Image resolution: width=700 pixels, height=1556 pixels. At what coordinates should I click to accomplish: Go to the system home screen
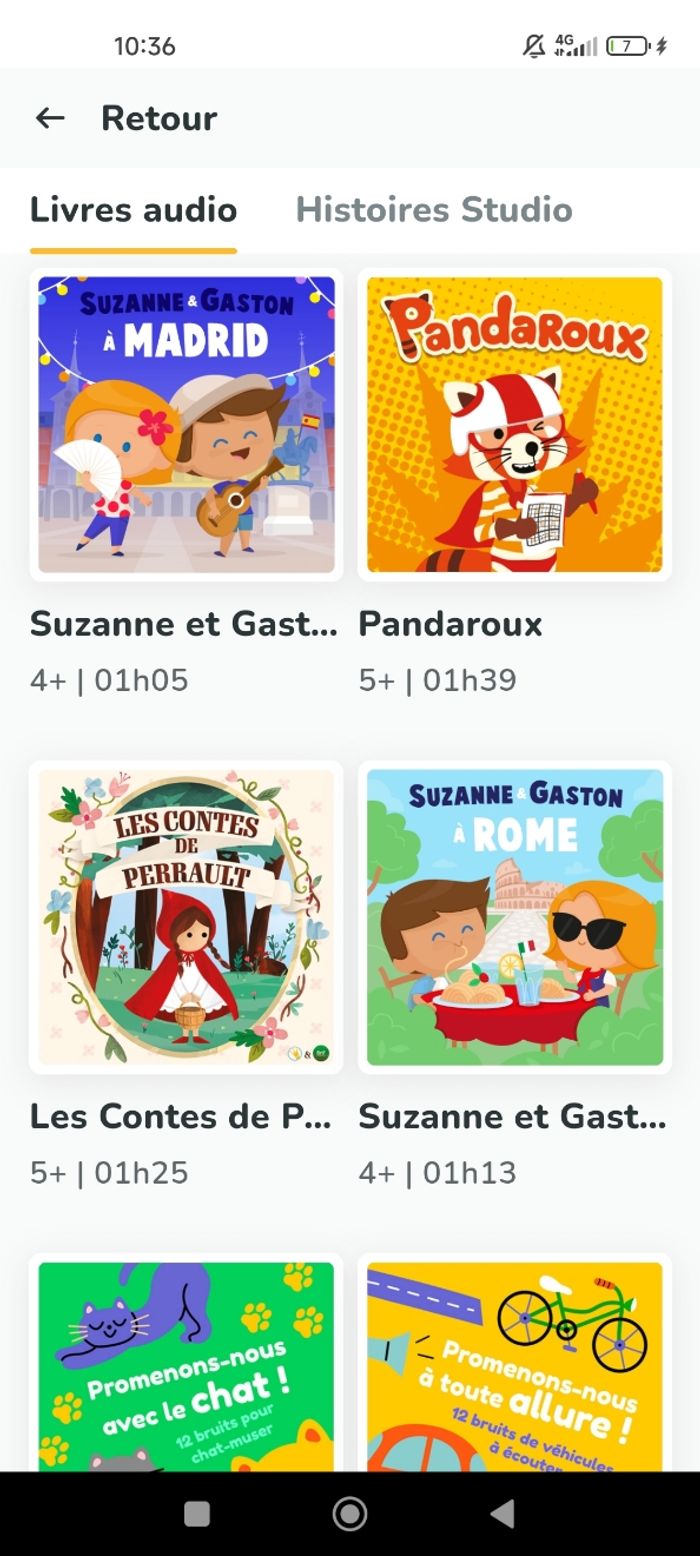pyautogui.click(x=349, y=1514)
